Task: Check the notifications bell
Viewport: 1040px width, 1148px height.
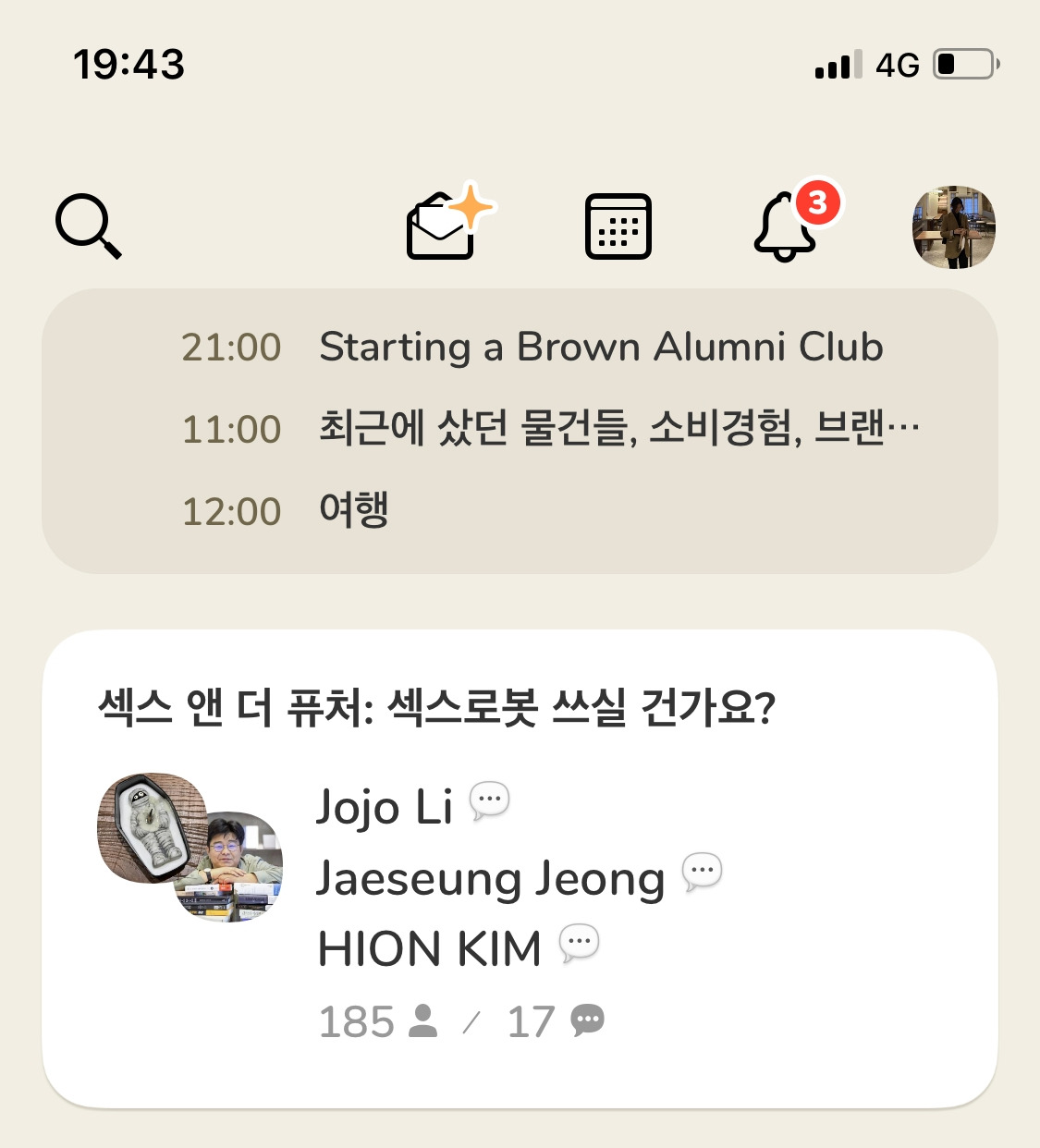Action: click(x=787, y=226)
